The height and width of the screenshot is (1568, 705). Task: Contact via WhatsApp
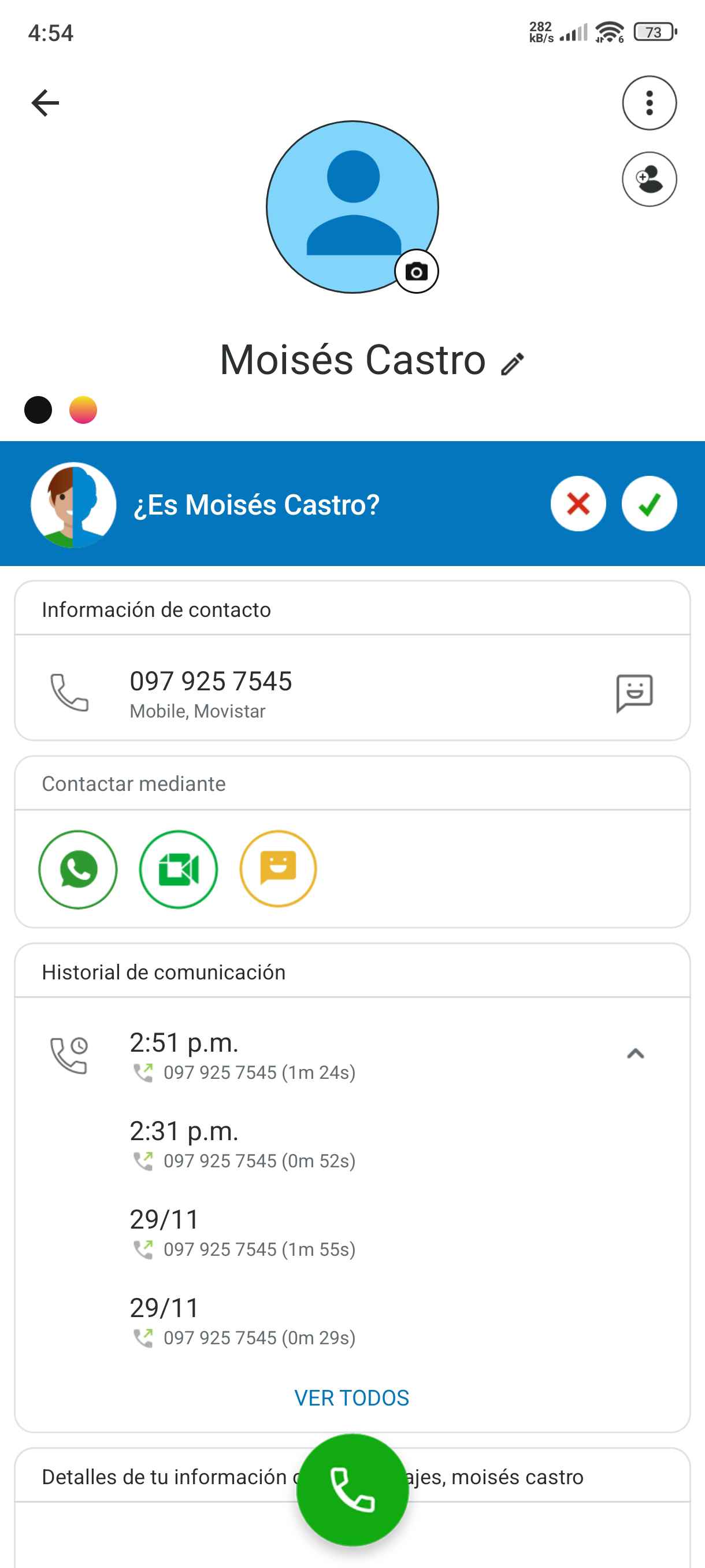(x=78, y=869)
